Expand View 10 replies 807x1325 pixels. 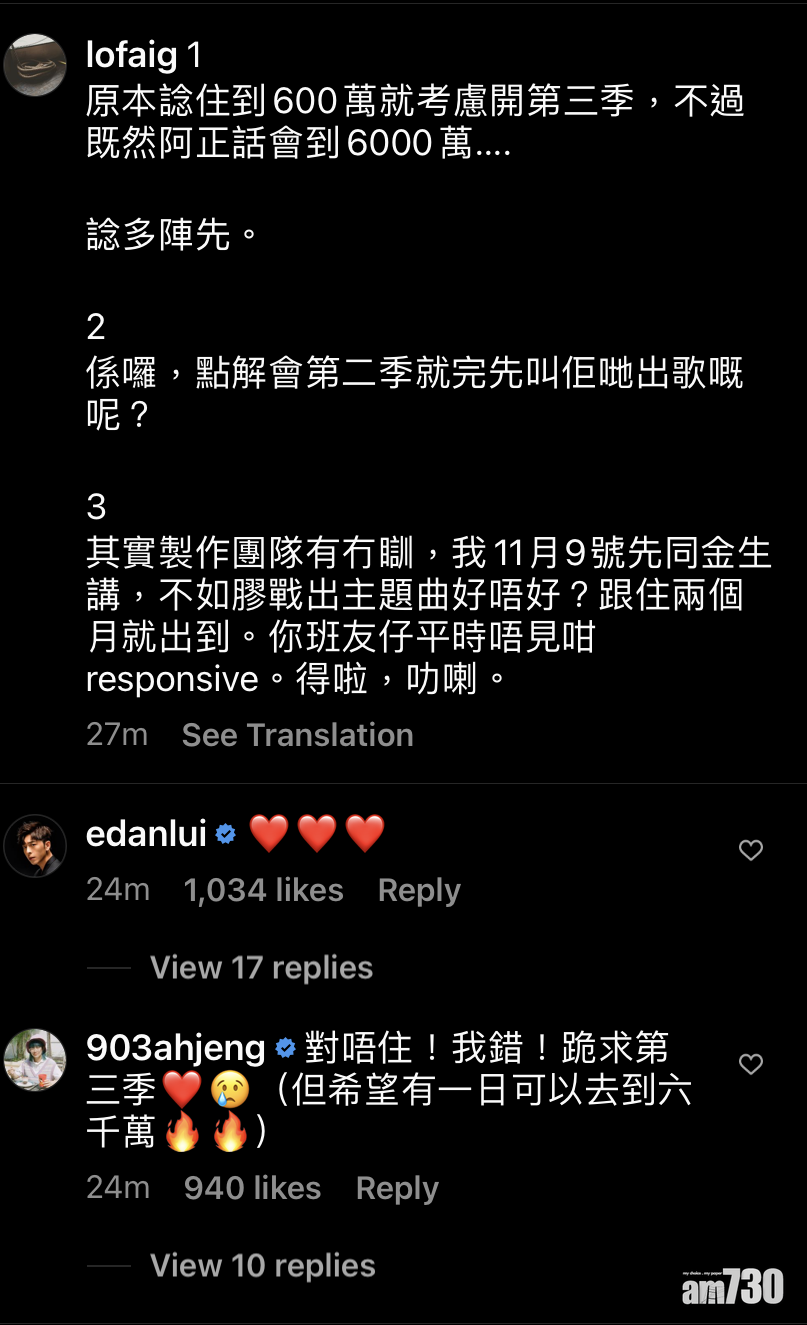point(262,1265)
